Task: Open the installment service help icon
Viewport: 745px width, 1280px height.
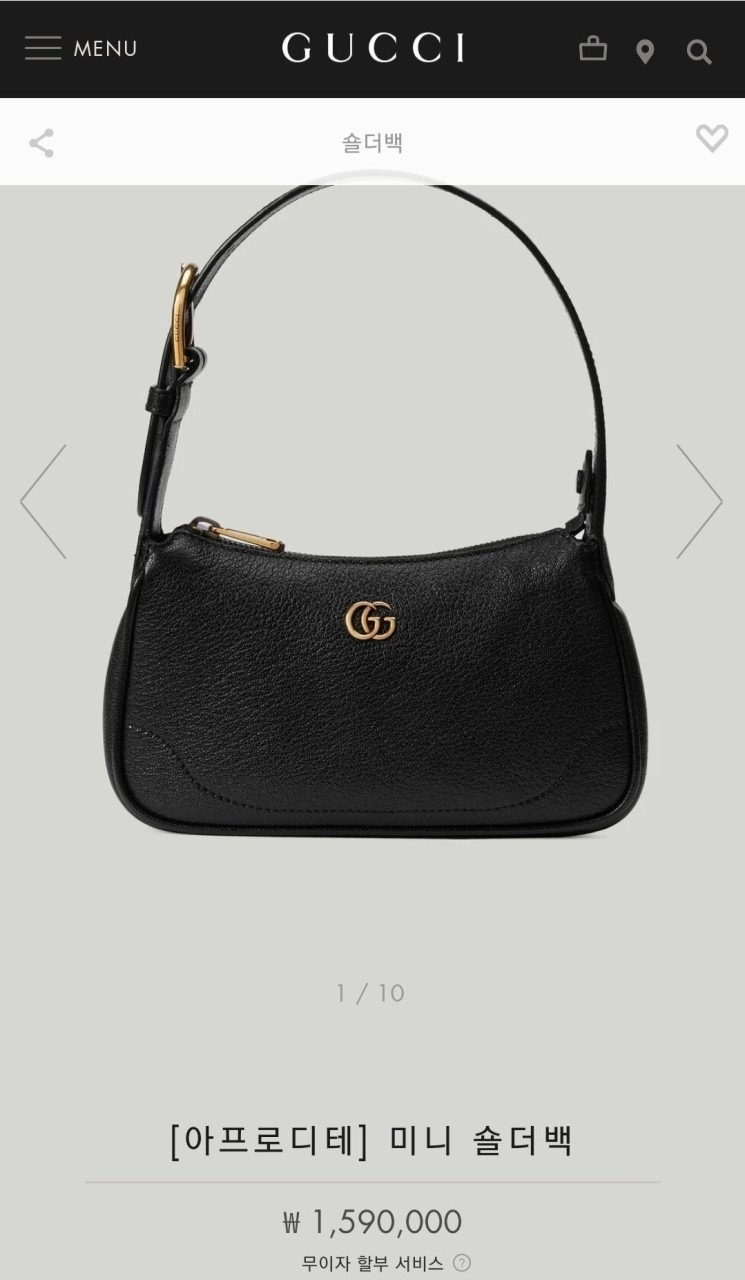Action: click(x=461, y=1263)
